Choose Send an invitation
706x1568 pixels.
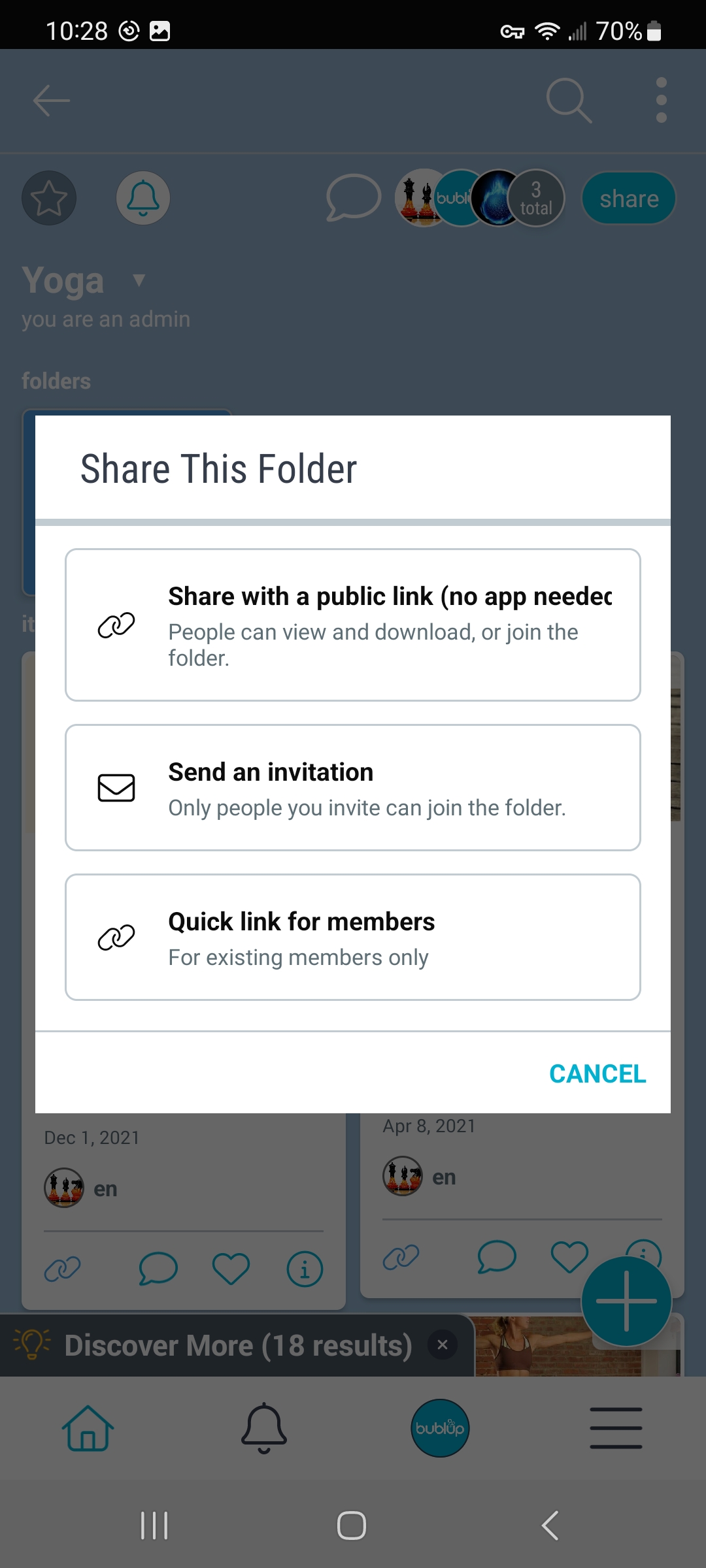353,787
